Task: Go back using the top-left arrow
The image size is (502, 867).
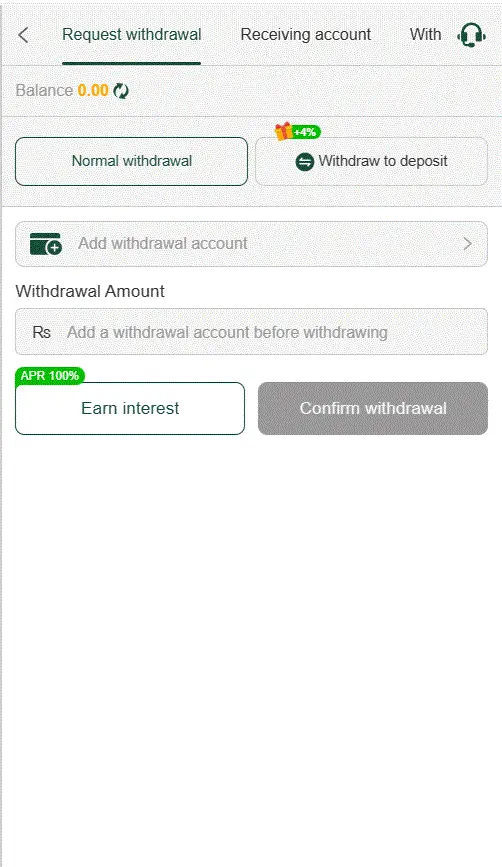Action: point(23,35)
